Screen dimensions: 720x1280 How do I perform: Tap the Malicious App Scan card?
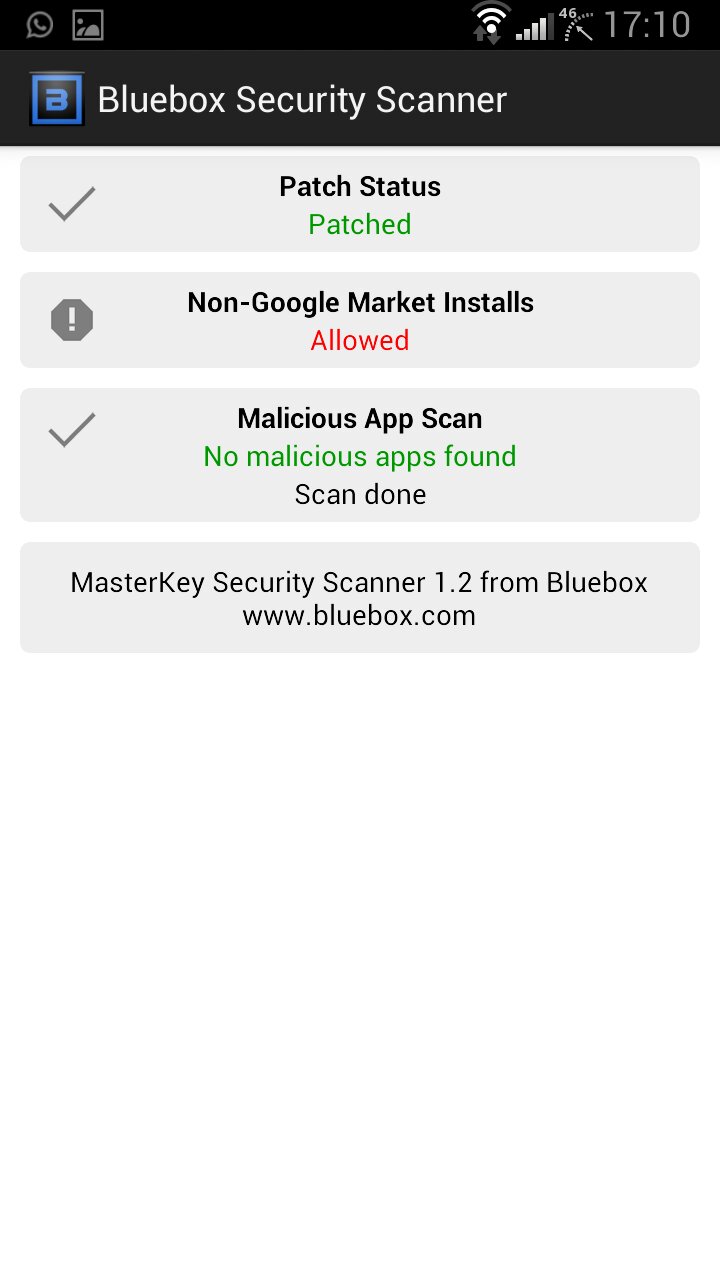[360, 455]
